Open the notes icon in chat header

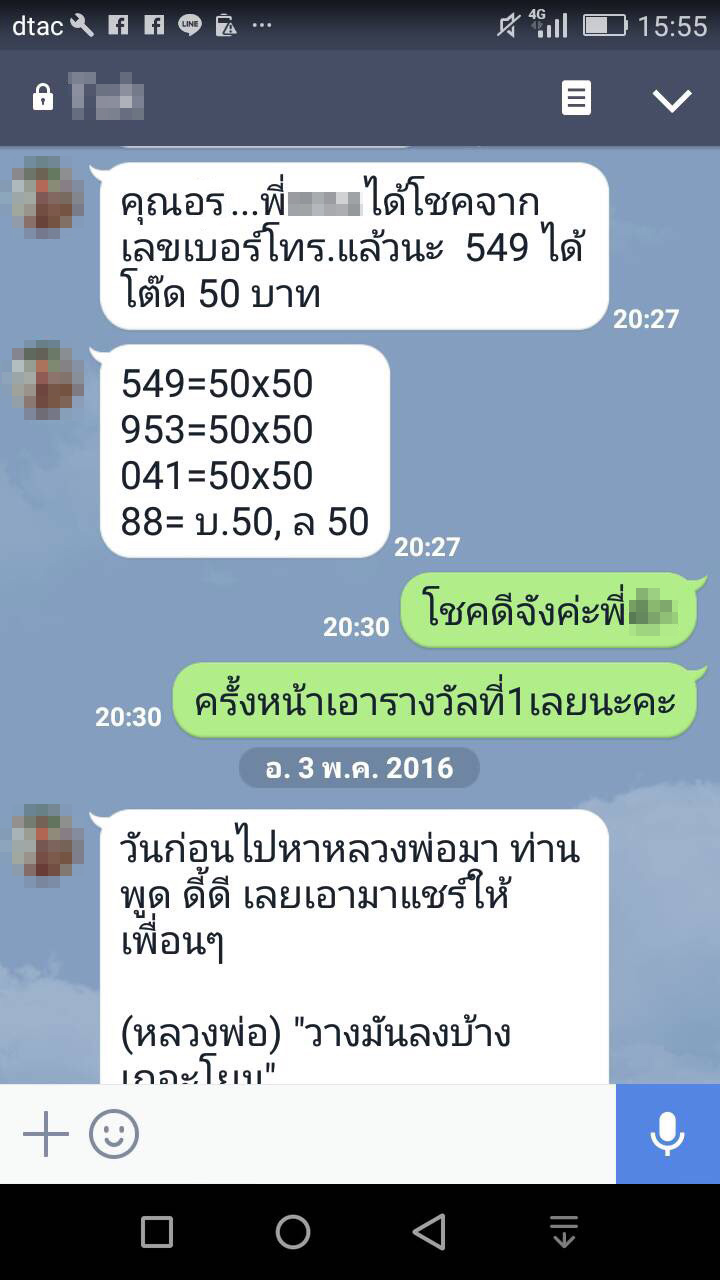point(576,98)
